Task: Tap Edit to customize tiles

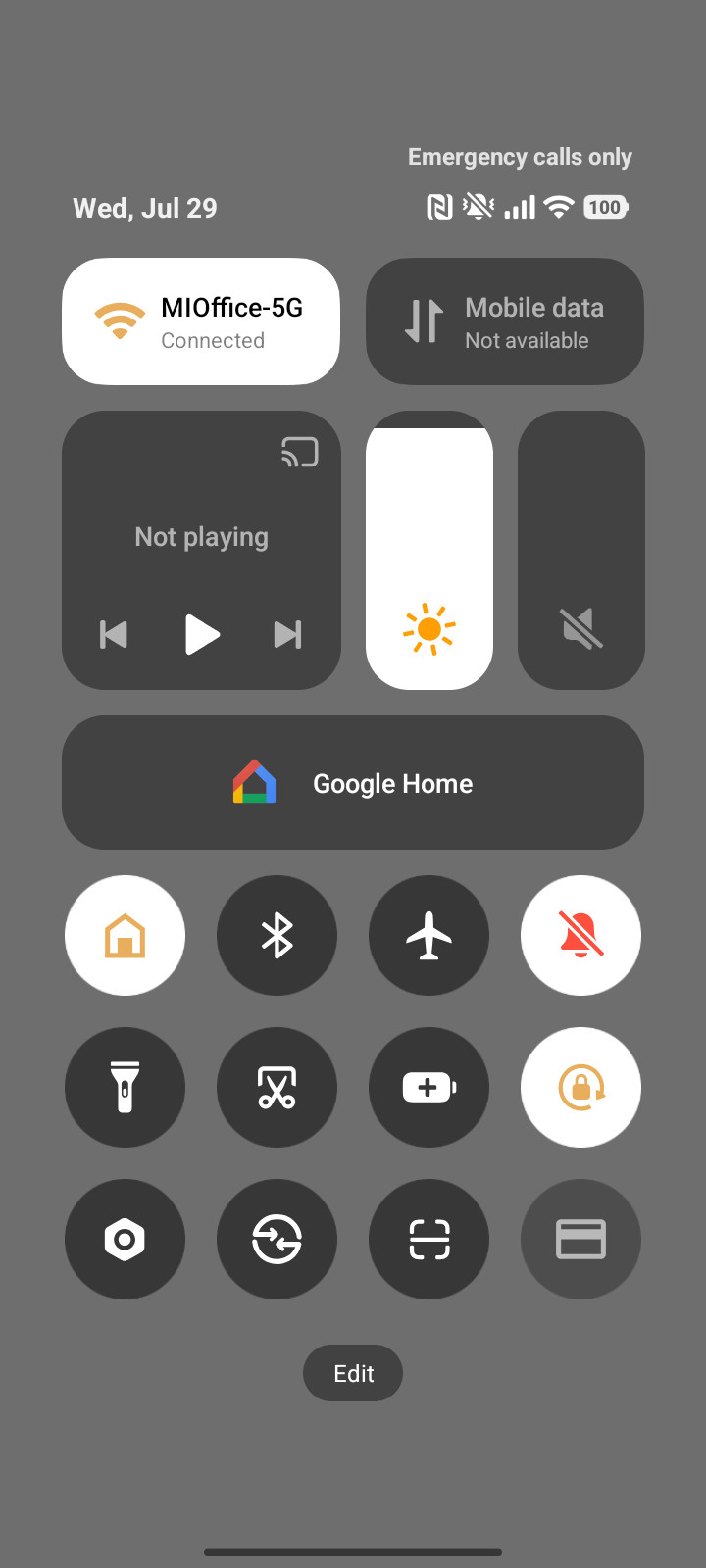Action: point(353,1373)
